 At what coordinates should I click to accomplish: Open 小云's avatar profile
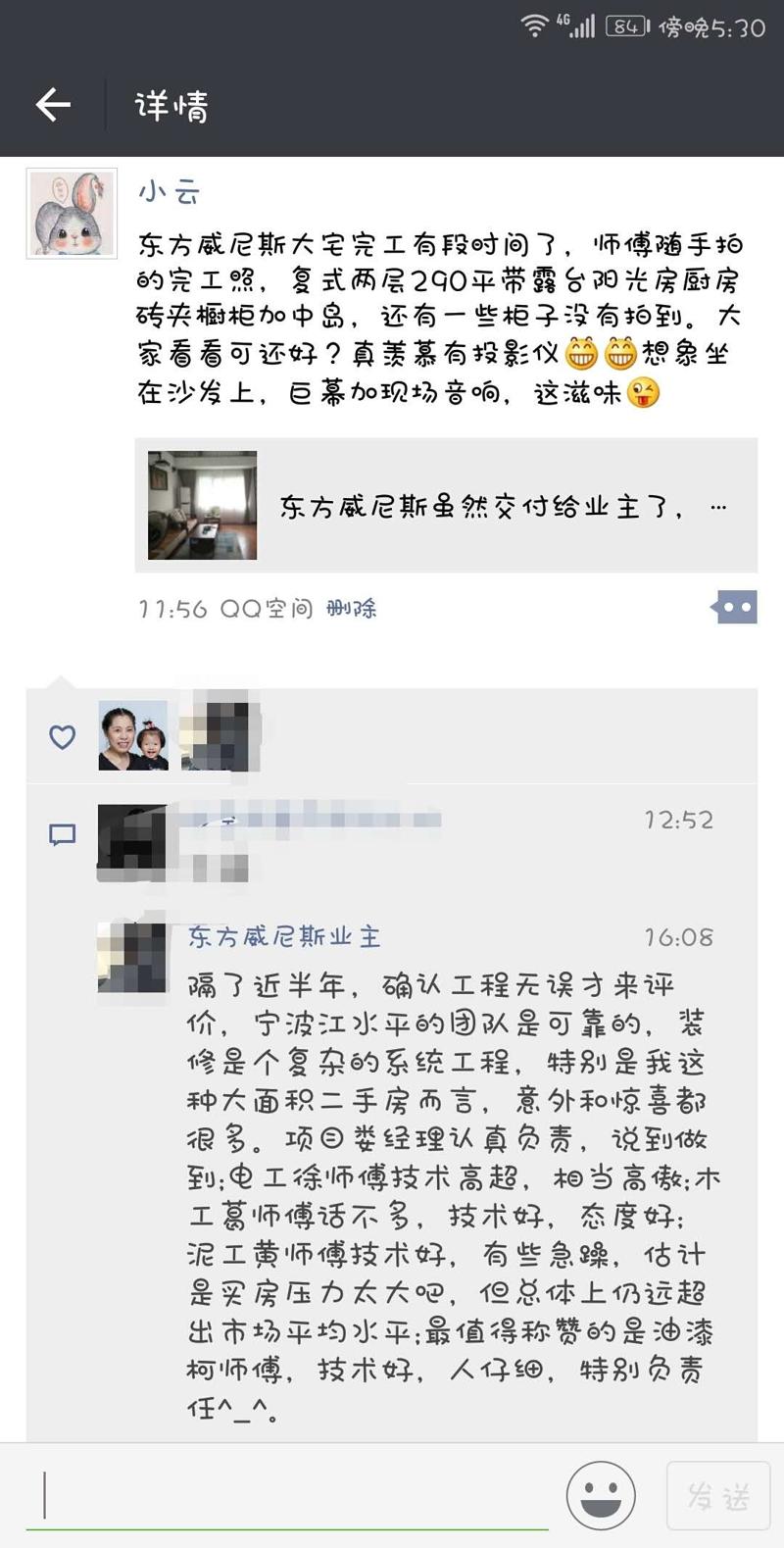72,214
